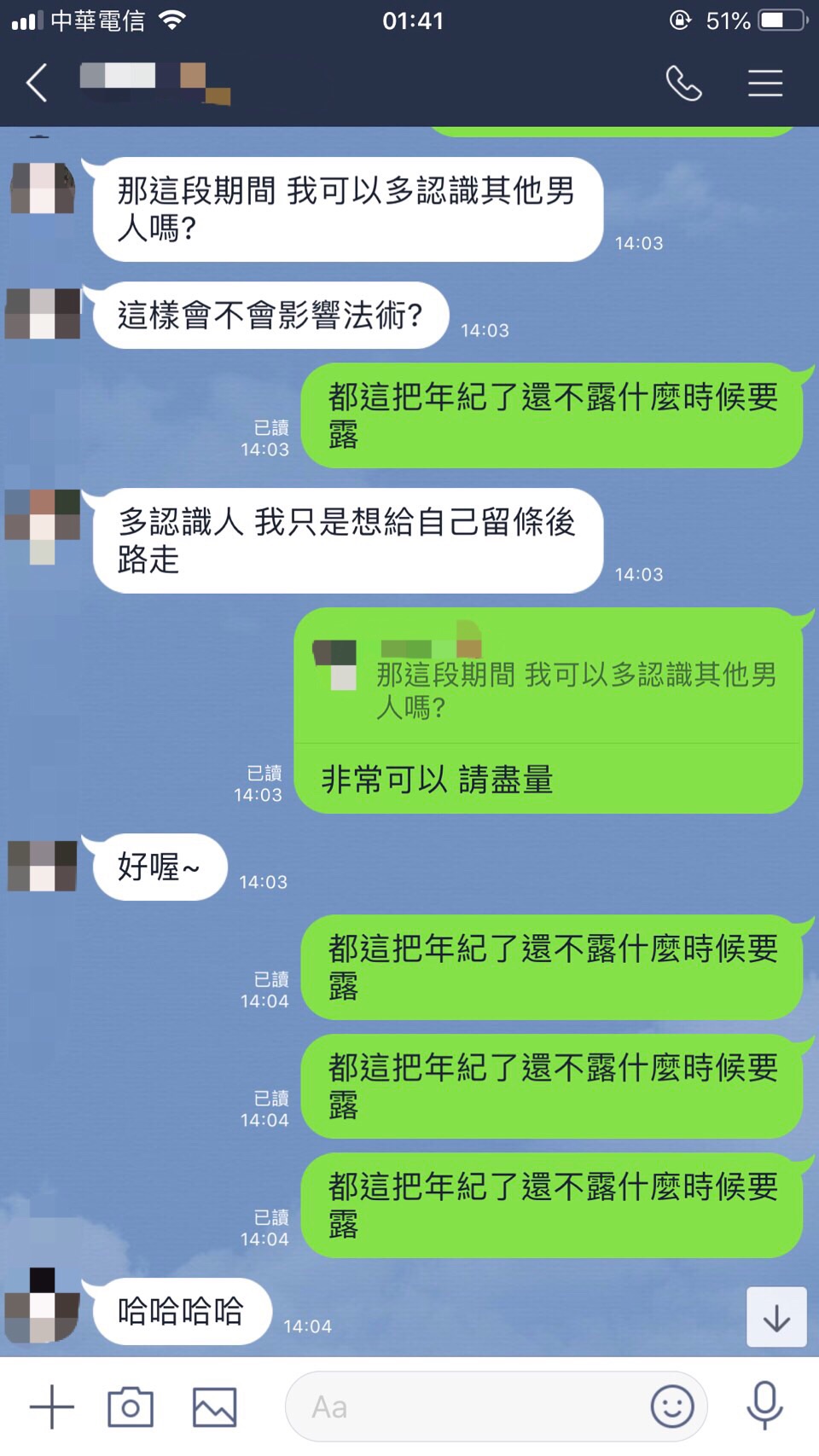The height and width of the screenshot is (1456, 819).
Task: Jump to the latest message
Action: 775,1318
